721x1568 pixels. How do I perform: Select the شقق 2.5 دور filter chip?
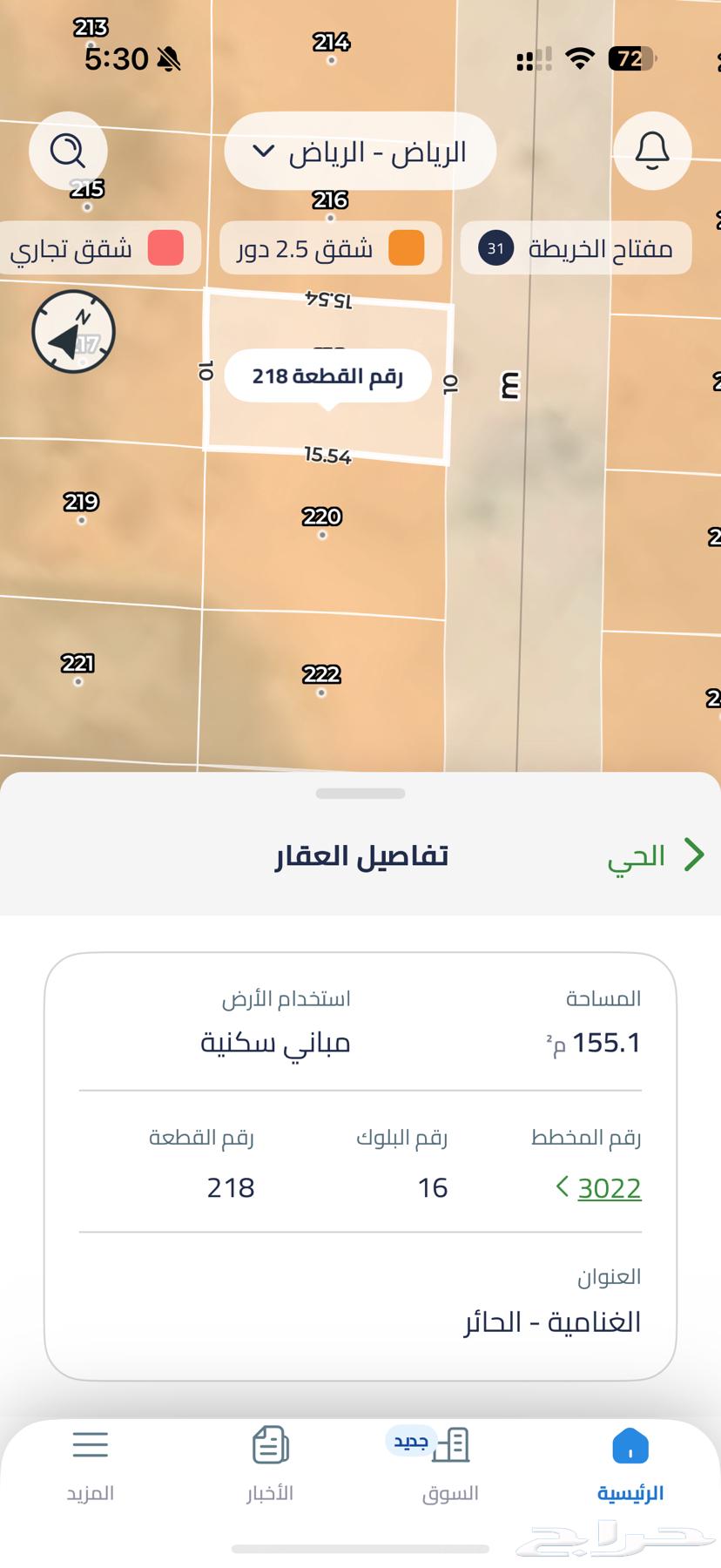[330, 249]
